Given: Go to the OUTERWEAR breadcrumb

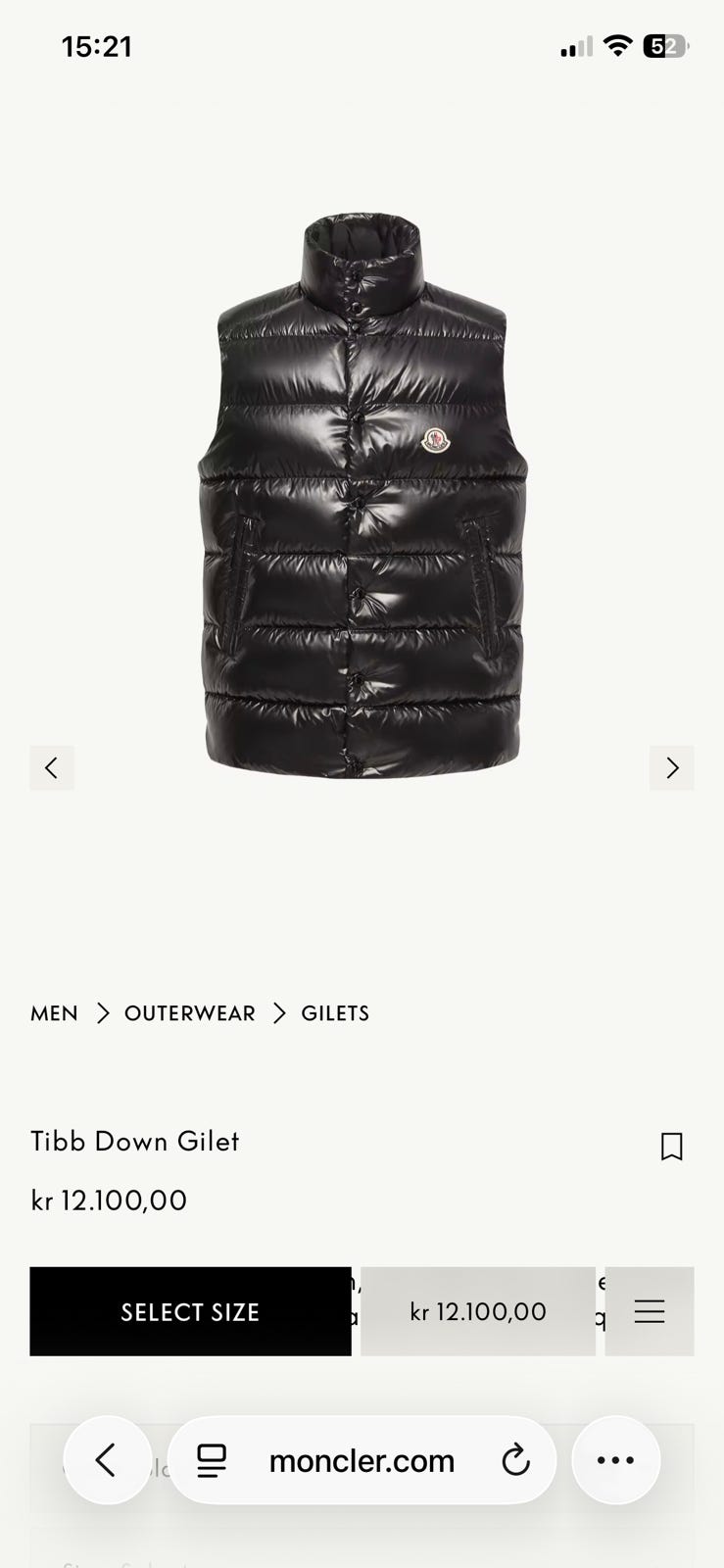Looking at the screenshot, I should pos(189,1013).
